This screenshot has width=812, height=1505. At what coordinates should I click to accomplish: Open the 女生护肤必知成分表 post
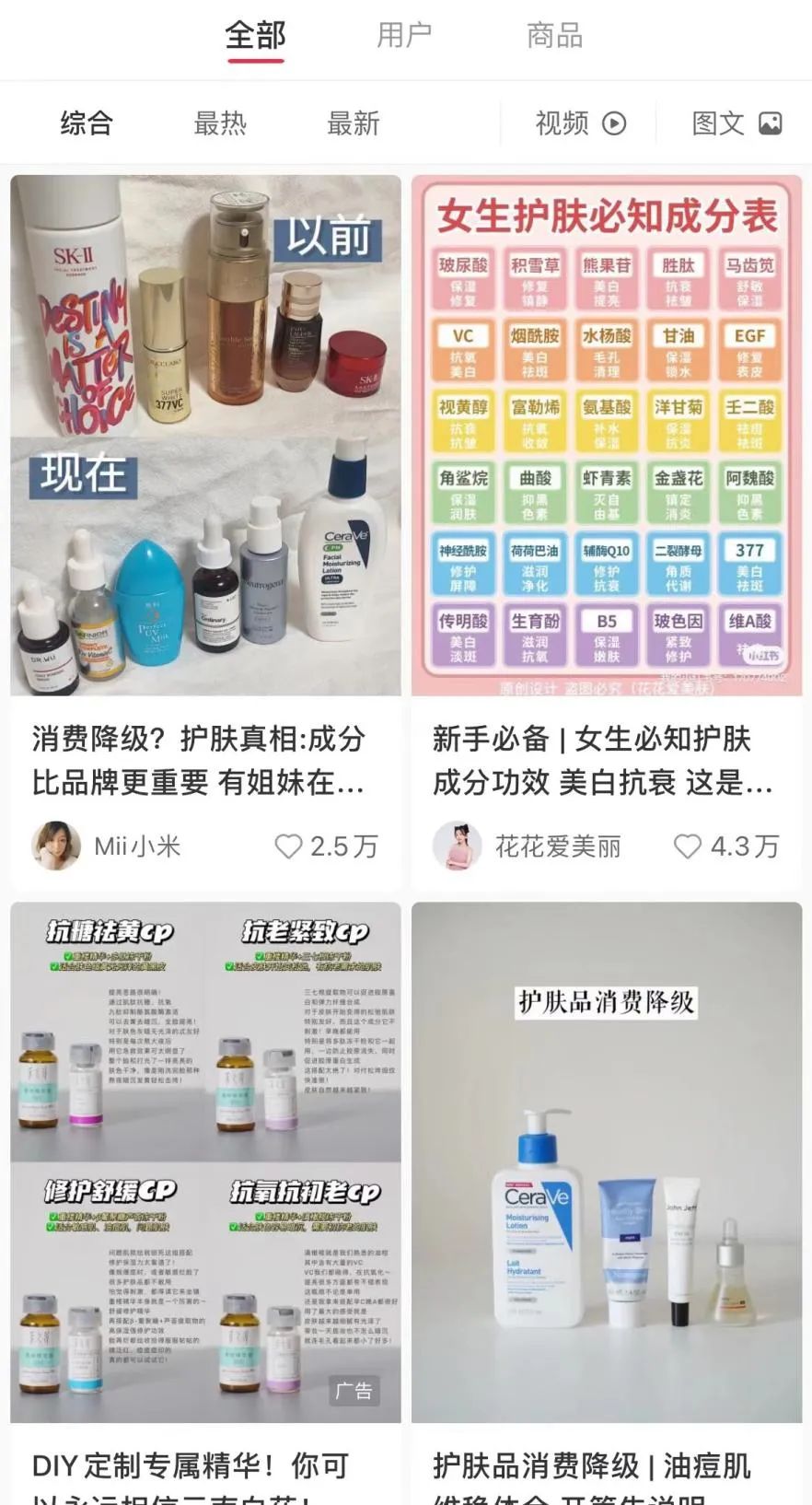[x=607, y=435]
